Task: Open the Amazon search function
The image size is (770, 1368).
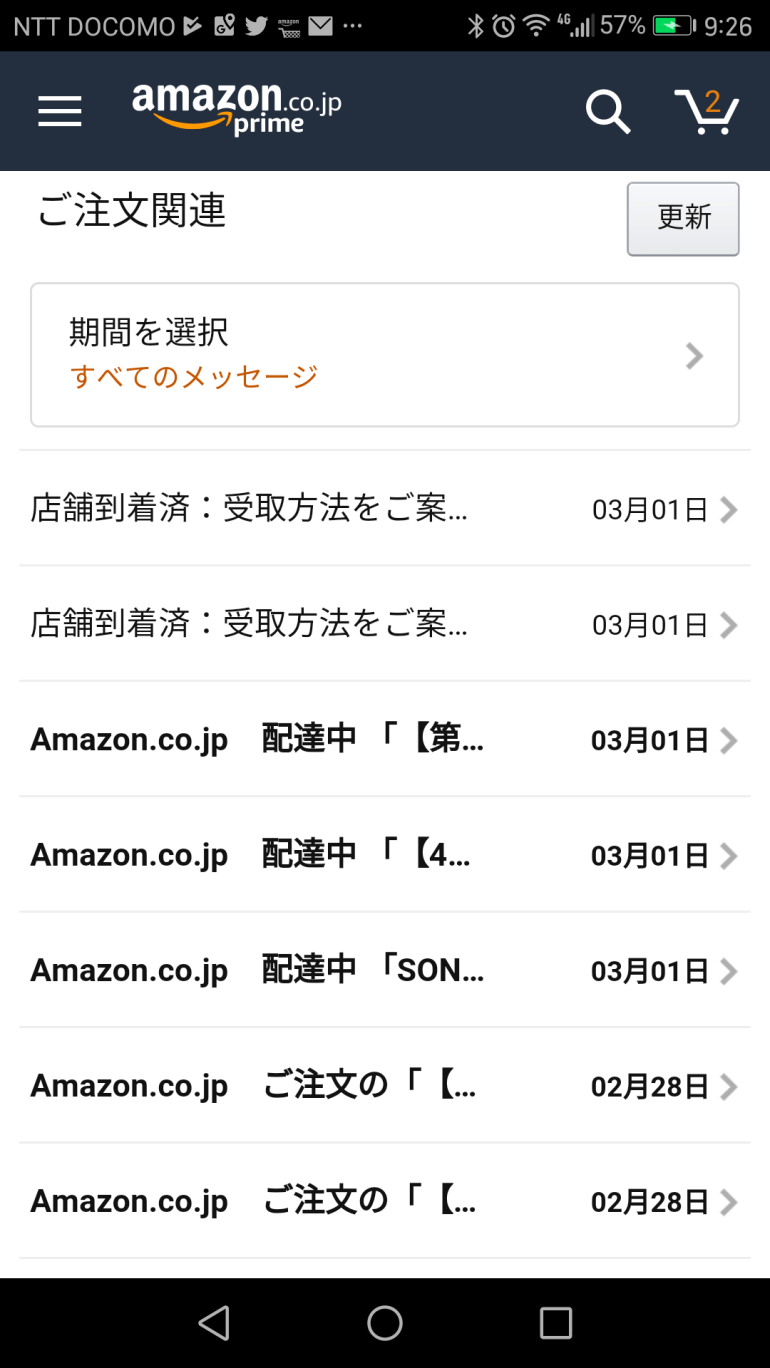Action: point(607,112)
